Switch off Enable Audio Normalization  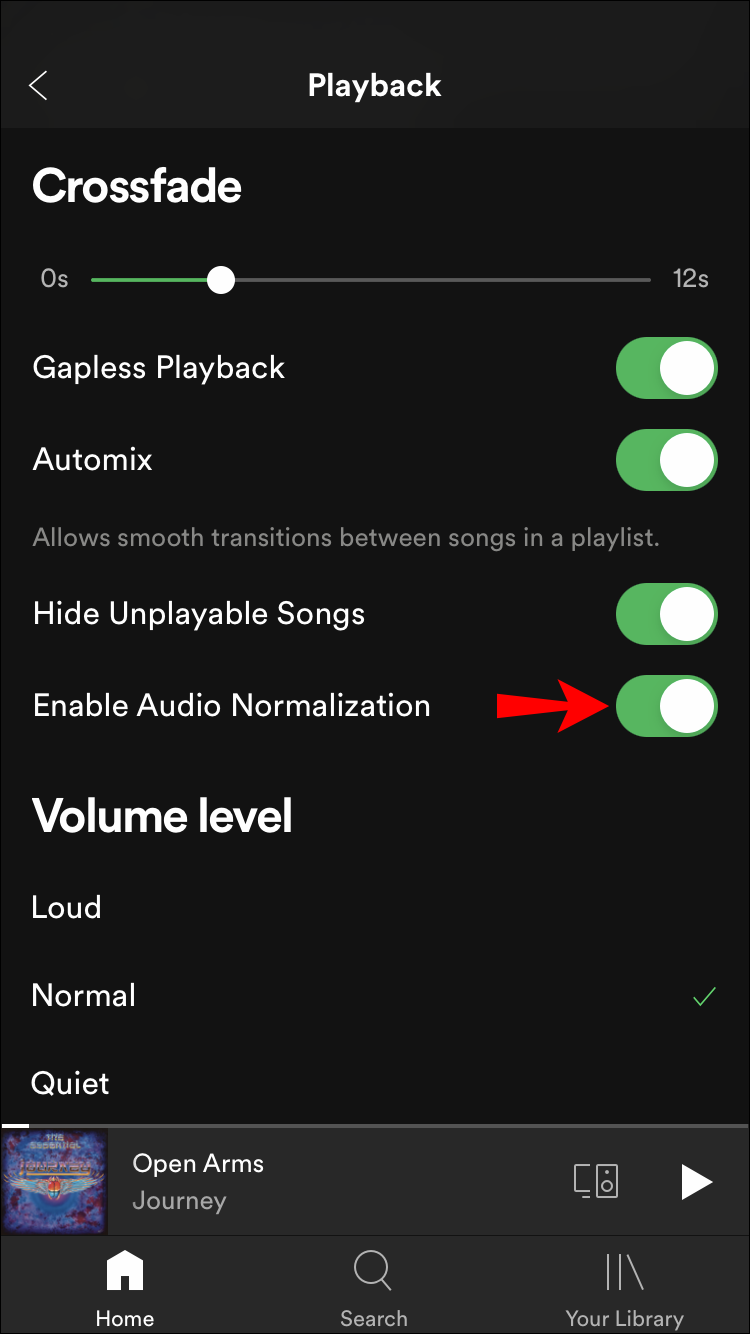(666, 706)
